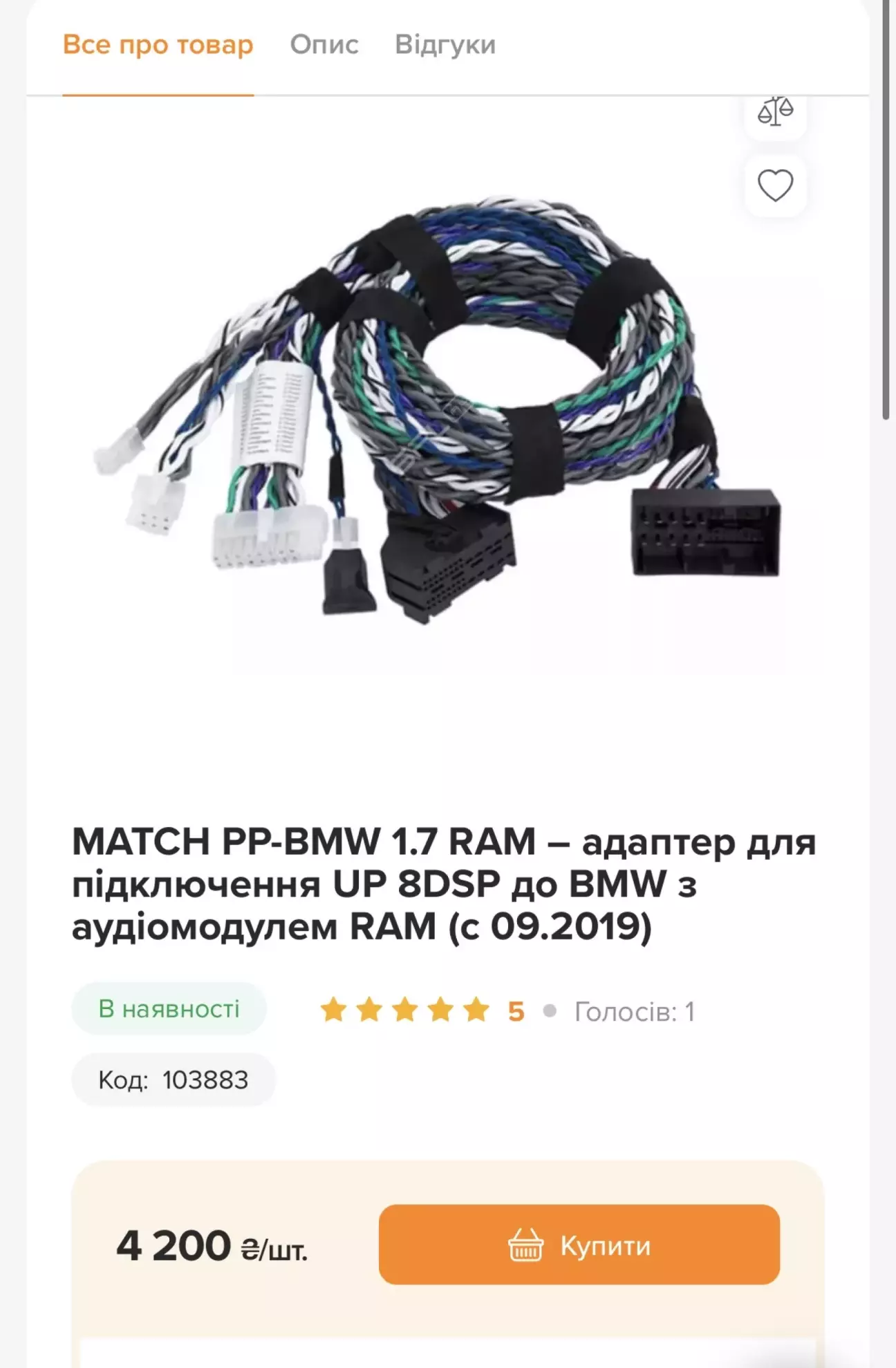The height and width of the screenshot is (1368, 896).
Task: Add product to comparison with scales icon
Action: (x=775, y=112)
